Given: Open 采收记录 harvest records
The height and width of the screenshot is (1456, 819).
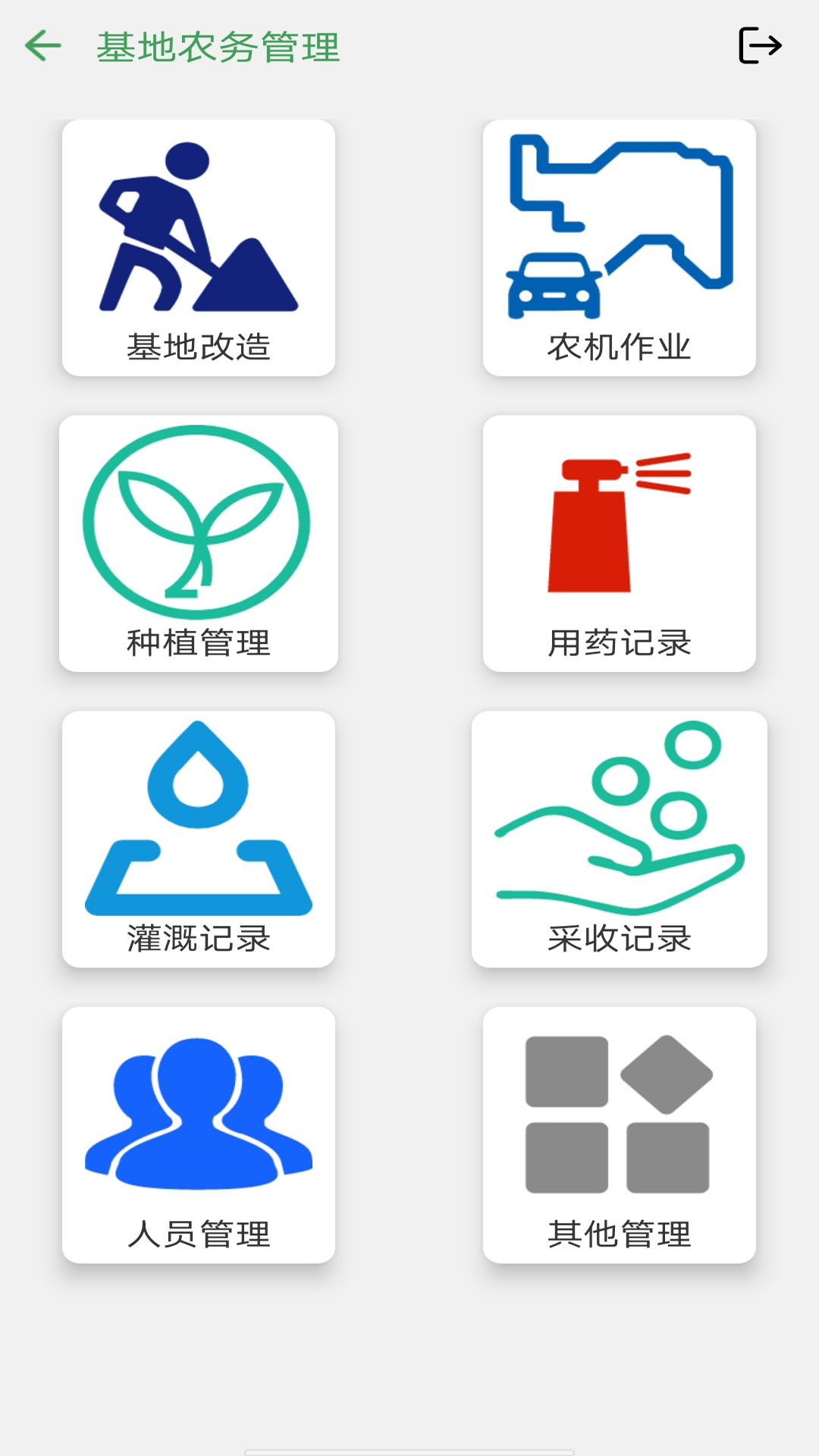Looking at the screenshot, I should click(x=620, y=839).
